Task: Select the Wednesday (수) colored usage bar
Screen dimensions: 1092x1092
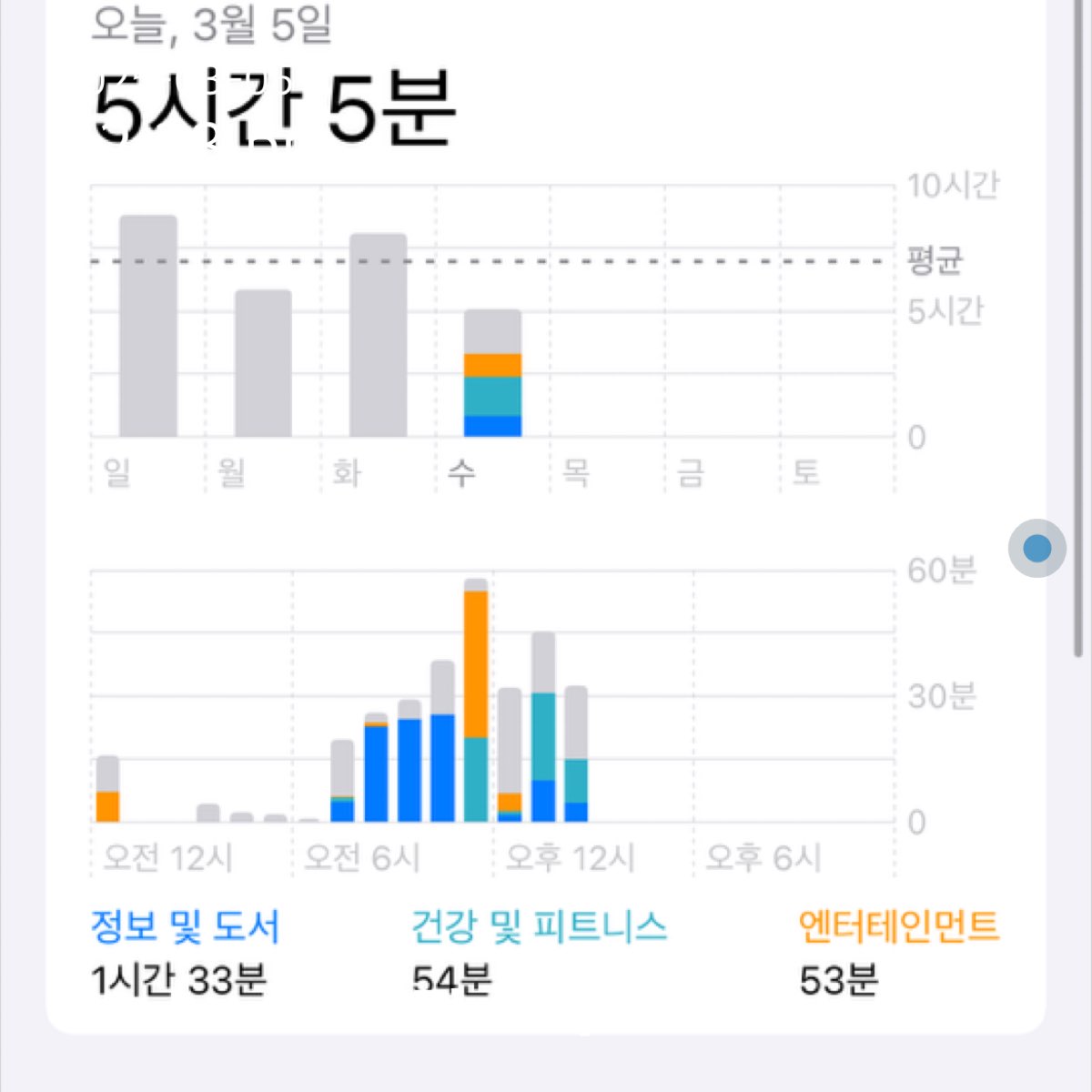Action: [492, 375]
